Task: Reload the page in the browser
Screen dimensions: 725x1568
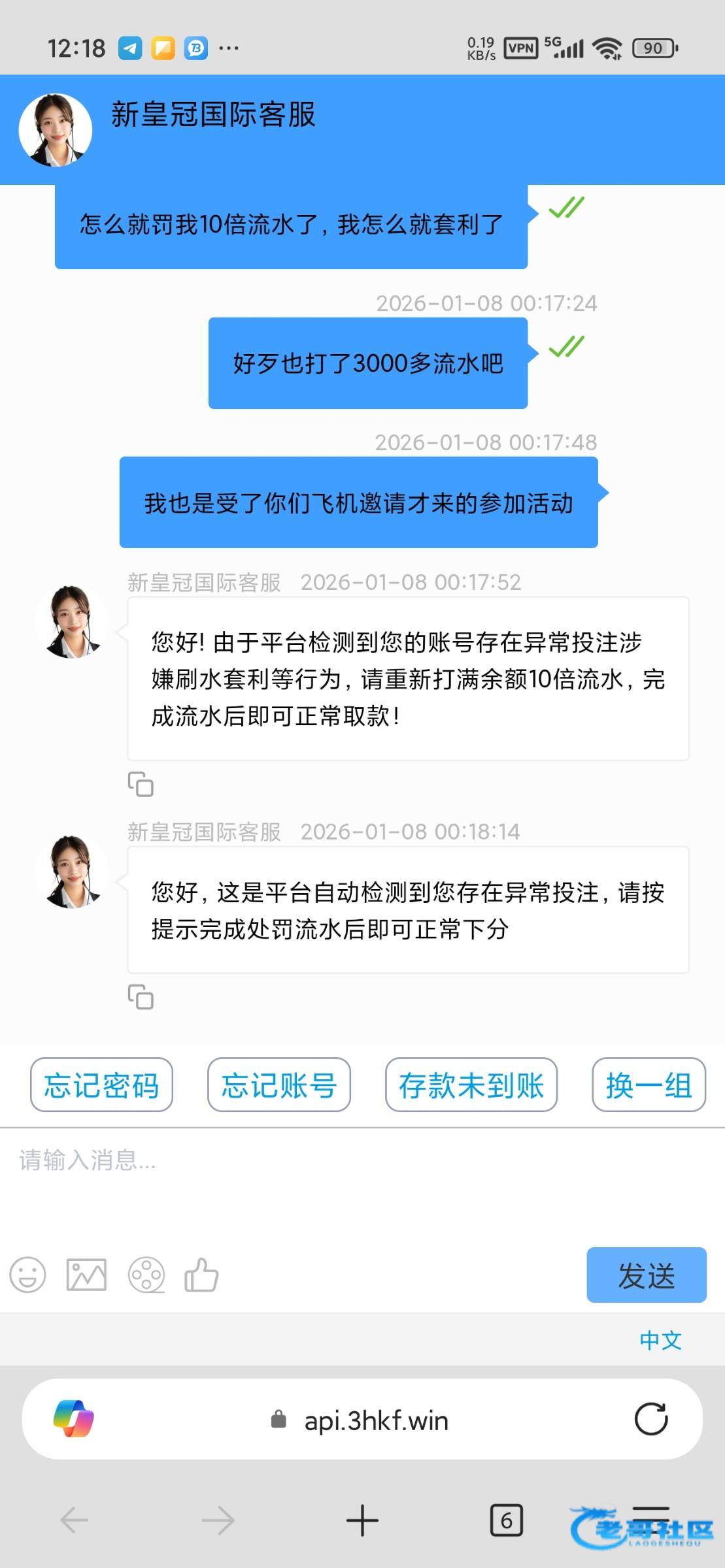Action: [650, 1419]
